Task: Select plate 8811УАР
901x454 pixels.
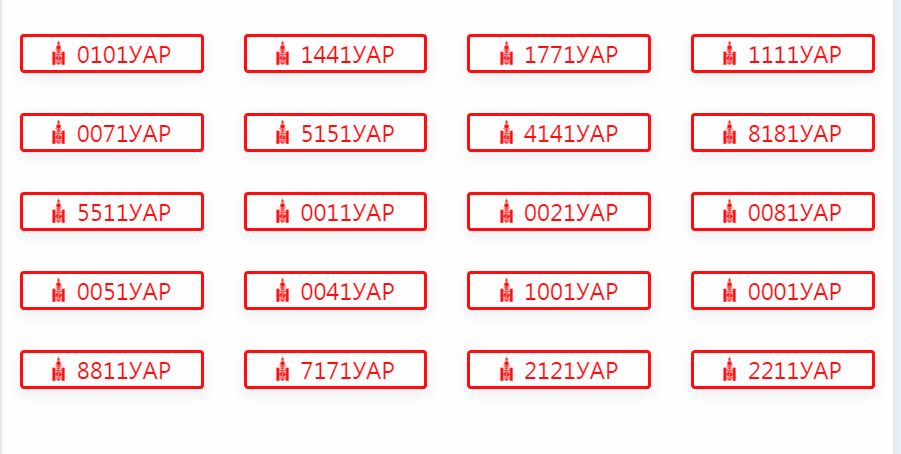Action: point(112,370)
